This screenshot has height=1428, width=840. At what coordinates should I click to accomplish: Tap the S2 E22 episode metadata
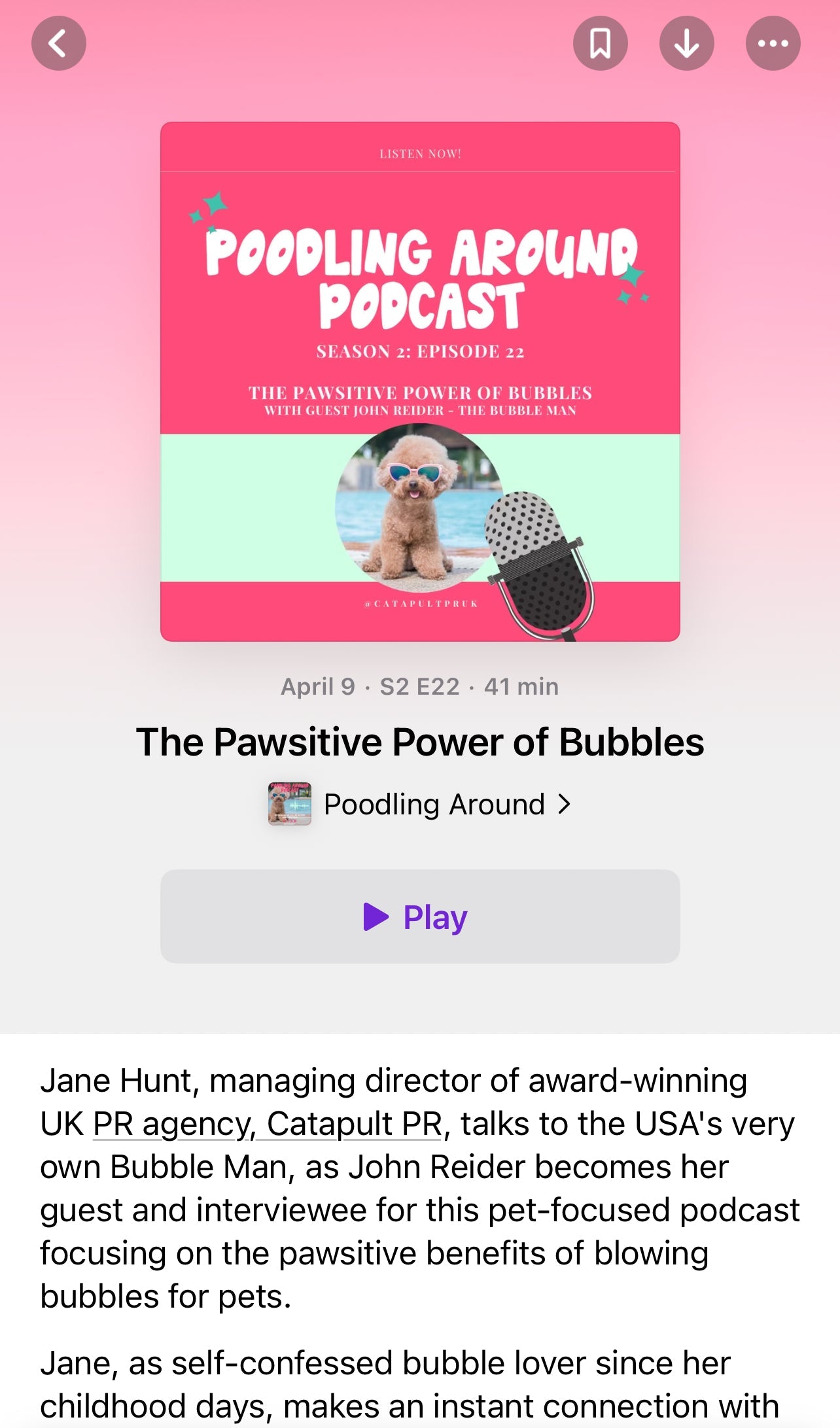pos(418,686)
